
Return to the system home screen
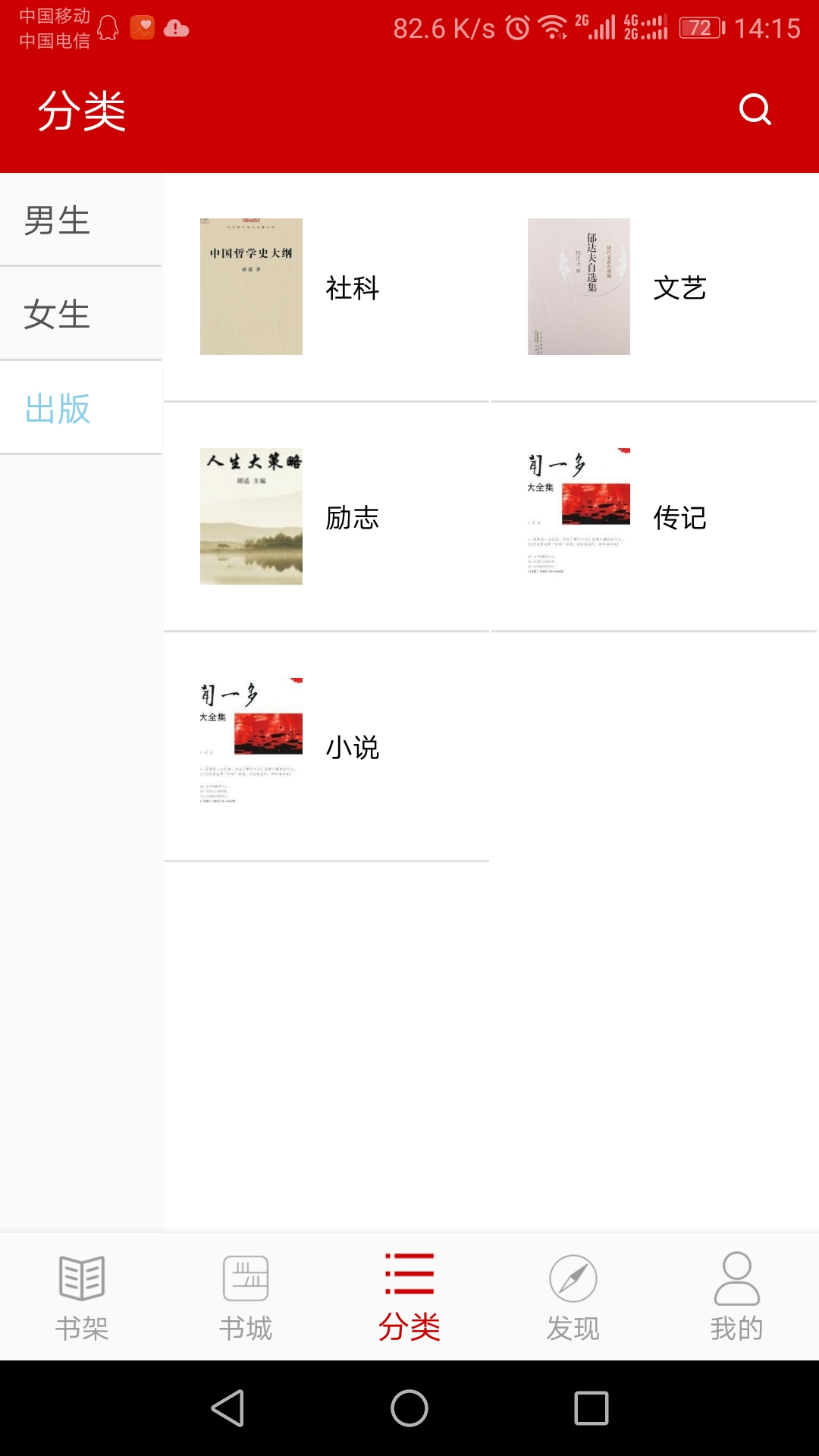pyautogui.click(x=409, y=1408)
